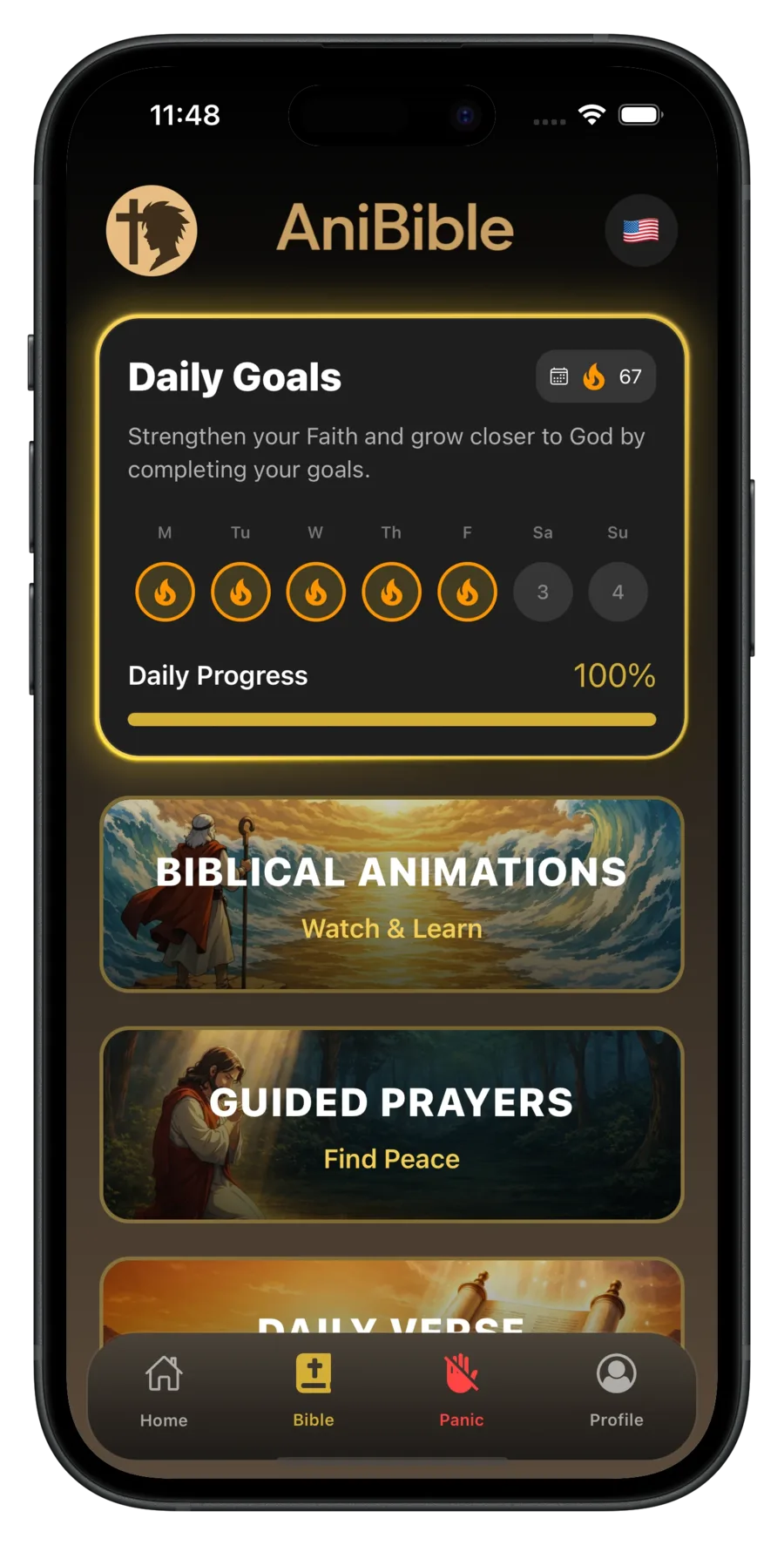The height and width of the screenshot is (1545, 784).
Task: Open the streak calendar showing 67
Action: [596, 376]
